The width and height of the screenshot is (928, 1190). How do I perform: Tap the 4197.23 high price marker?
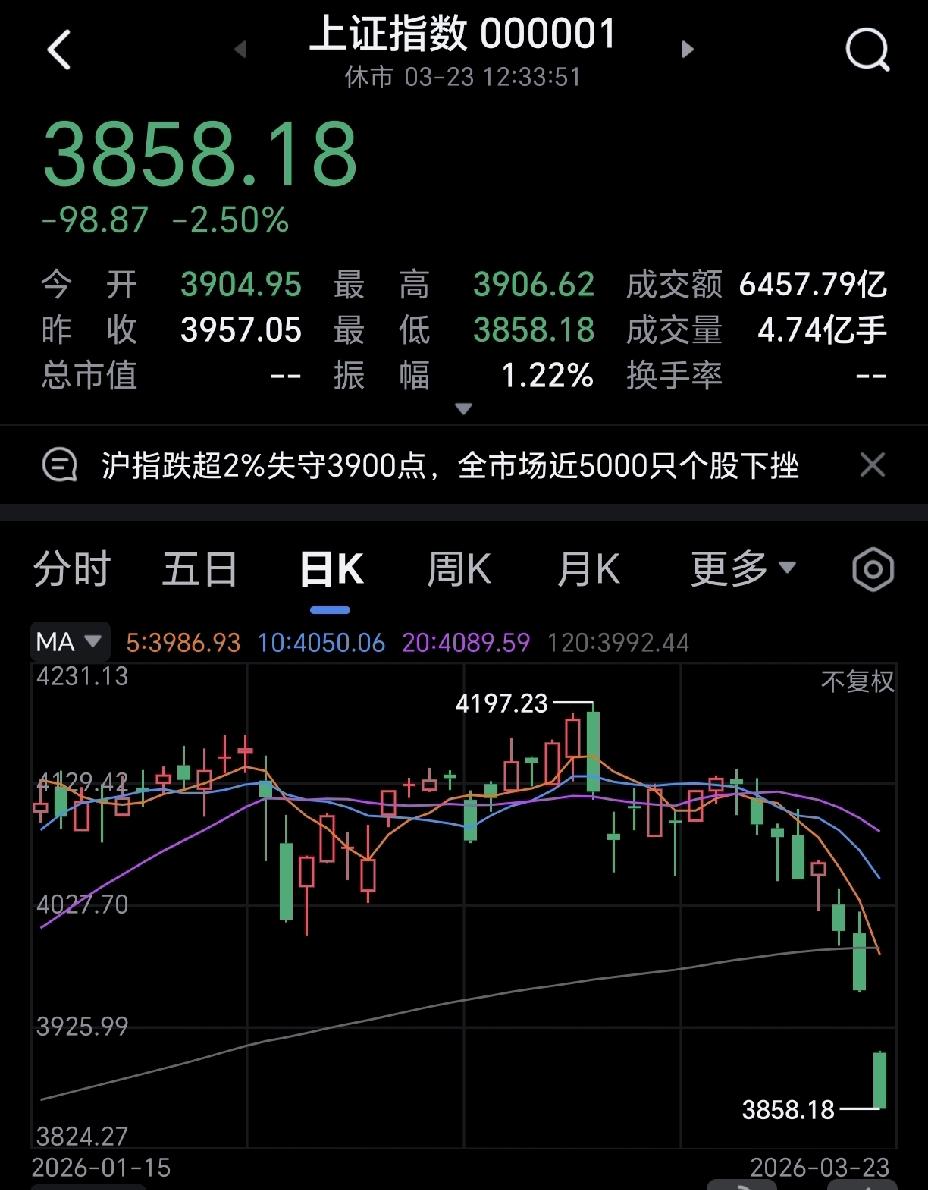[x=500, y=703]
